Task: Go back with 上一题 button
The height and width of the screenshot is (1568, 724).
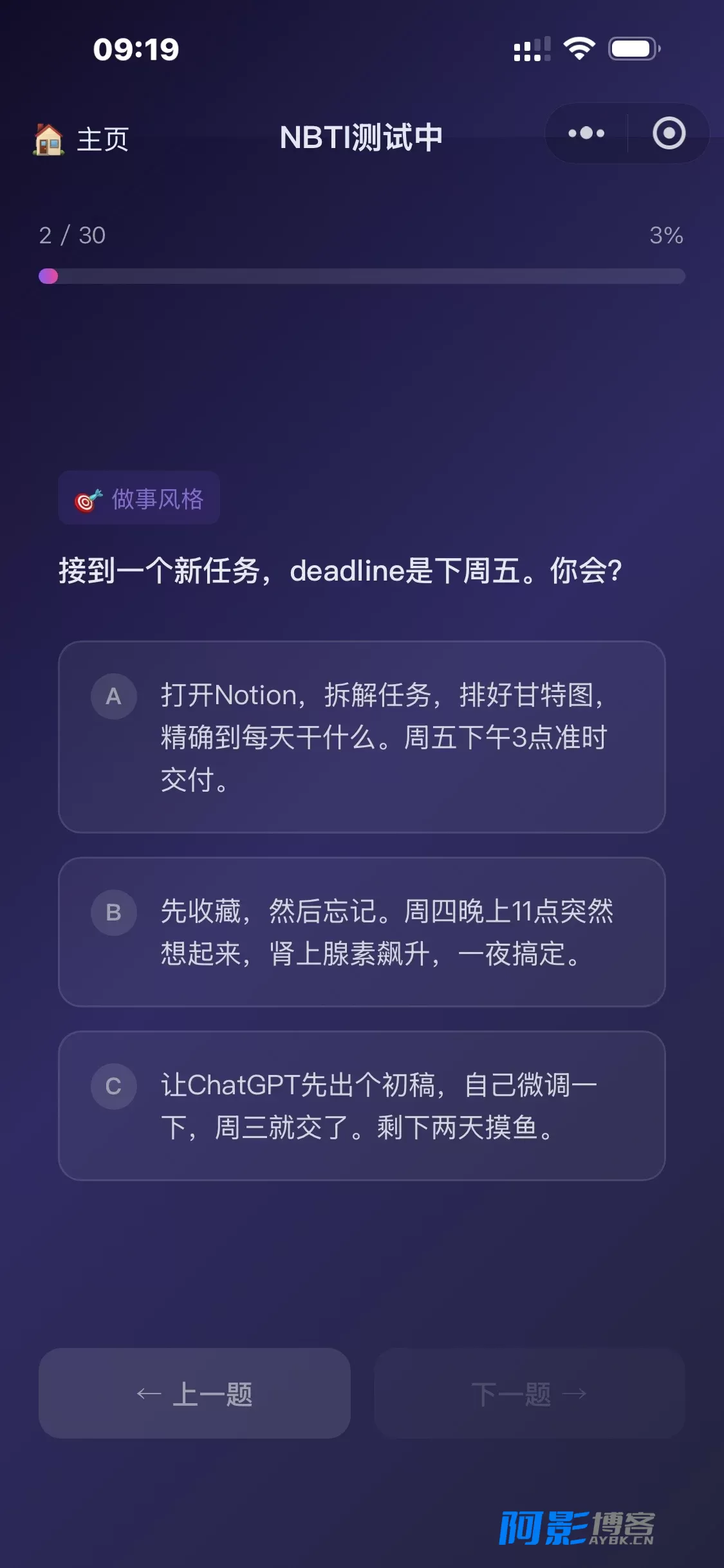Action: [194, 1394]
